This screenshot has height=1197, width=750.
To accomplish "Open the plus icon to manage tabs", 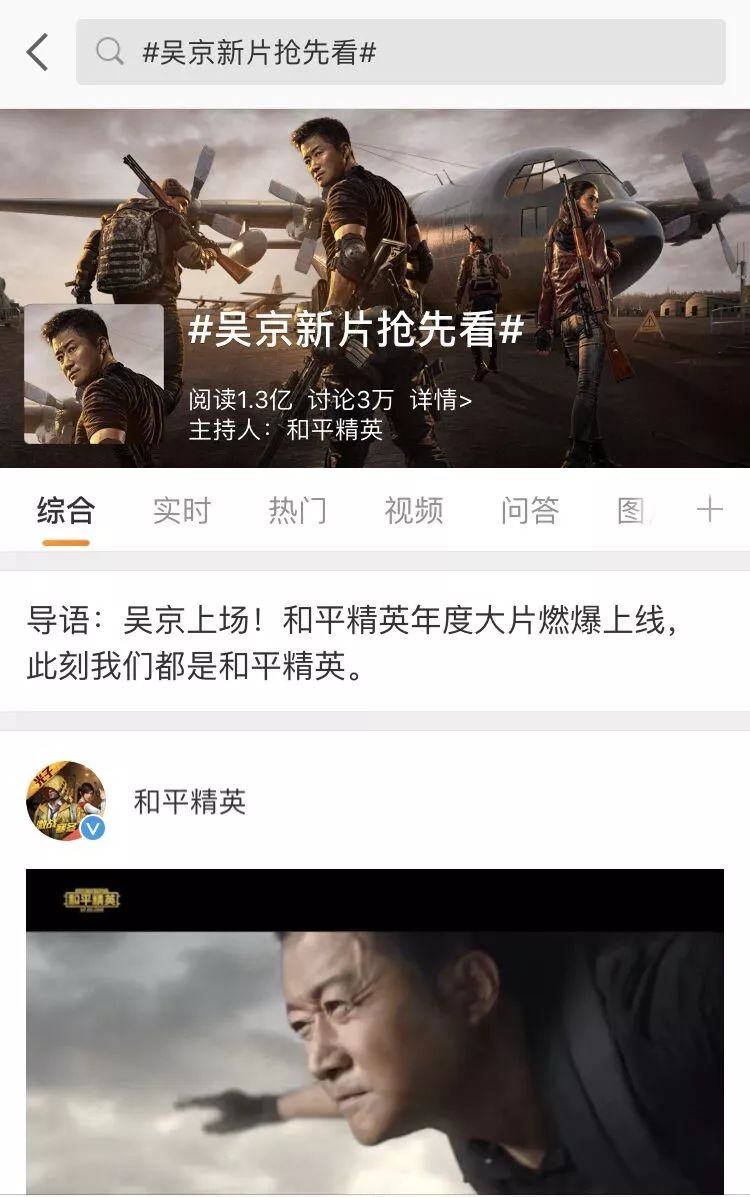I will [x=709, y=510].
